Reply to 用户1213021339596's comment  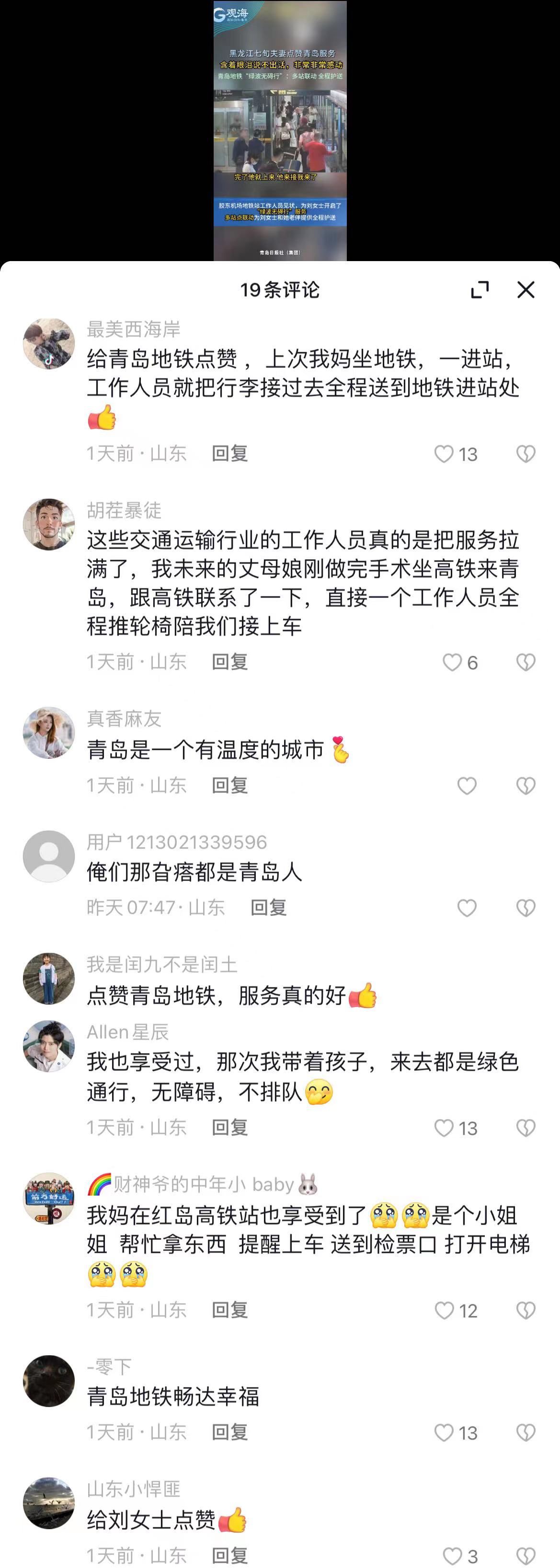coord(268,907)
